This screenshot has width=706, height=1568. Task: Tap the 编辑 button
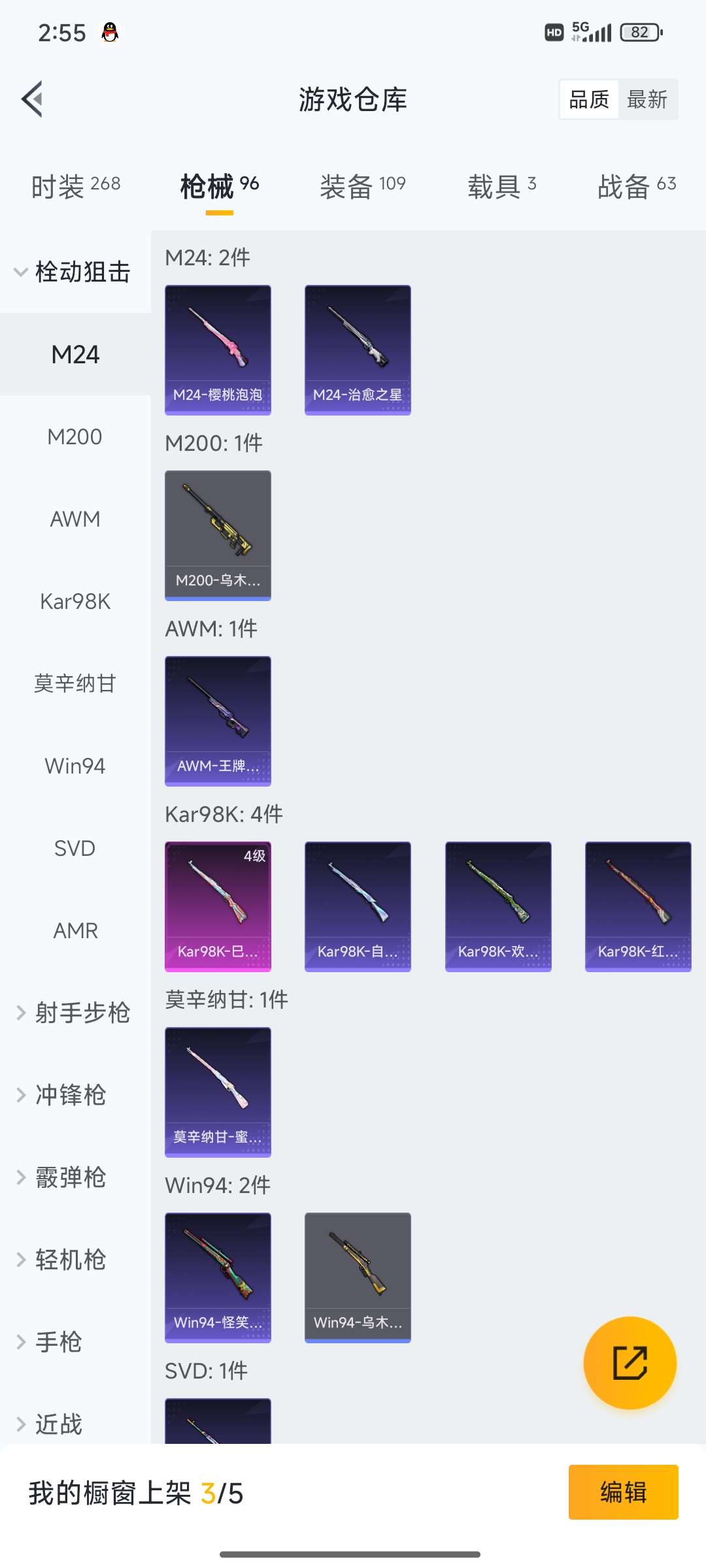pos(622,1492)
